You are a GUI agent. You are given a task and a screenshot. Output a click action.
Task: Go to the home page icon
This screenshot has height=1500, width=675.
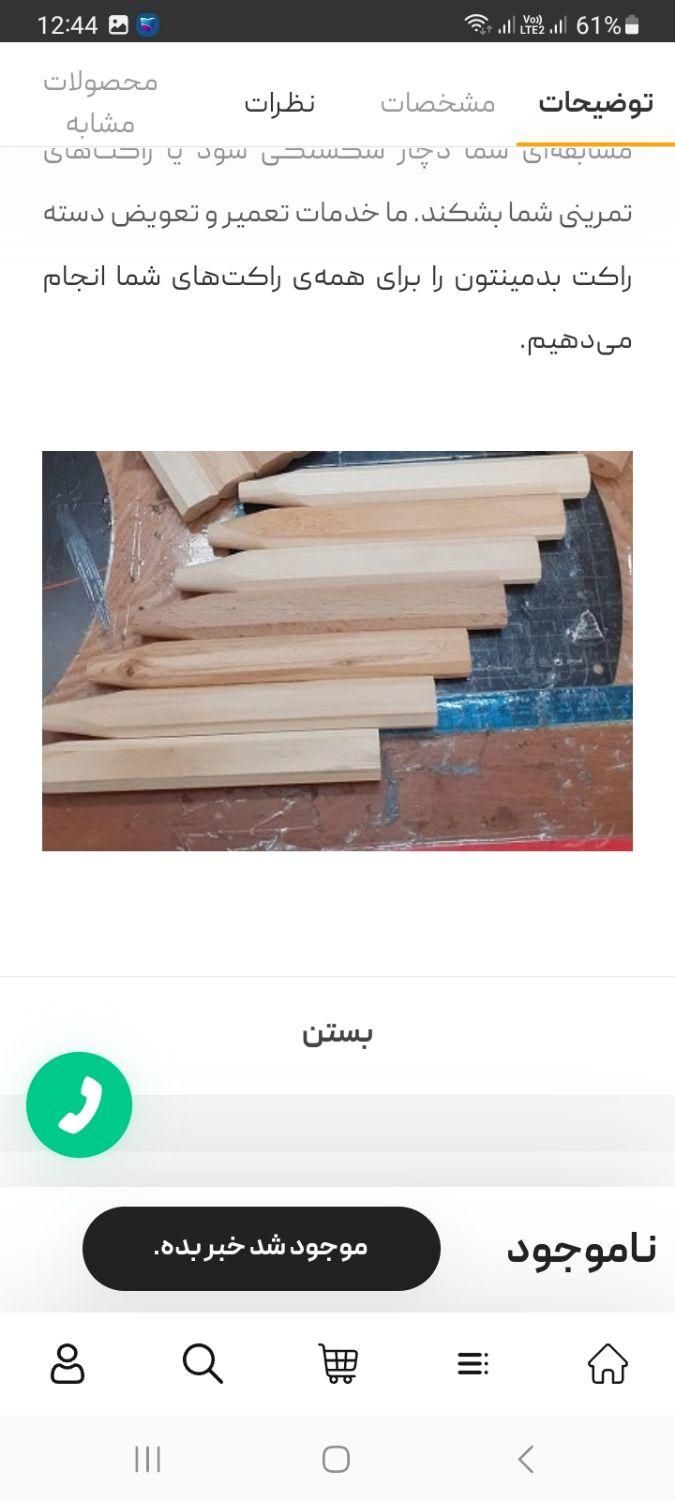click(x=607, y=1363)
